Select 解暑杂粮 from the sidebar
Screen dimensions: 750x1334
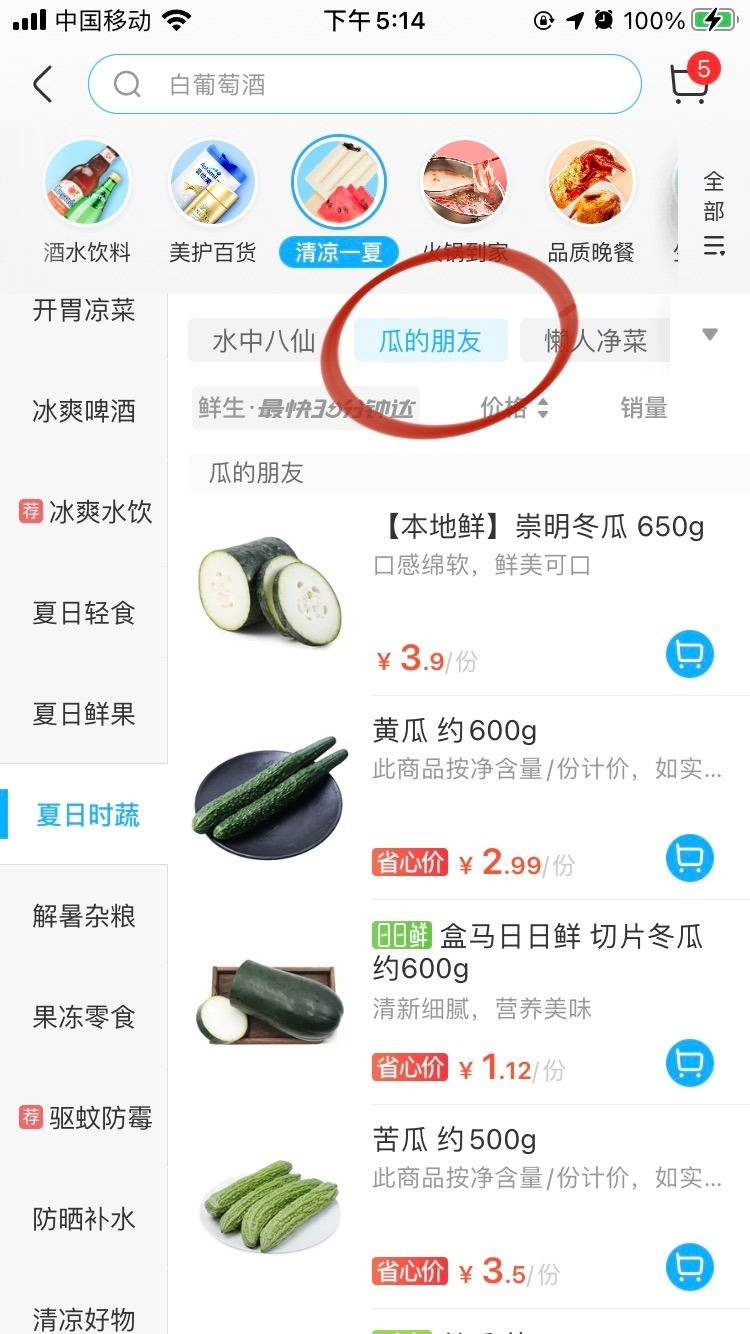tap(84, 916)
